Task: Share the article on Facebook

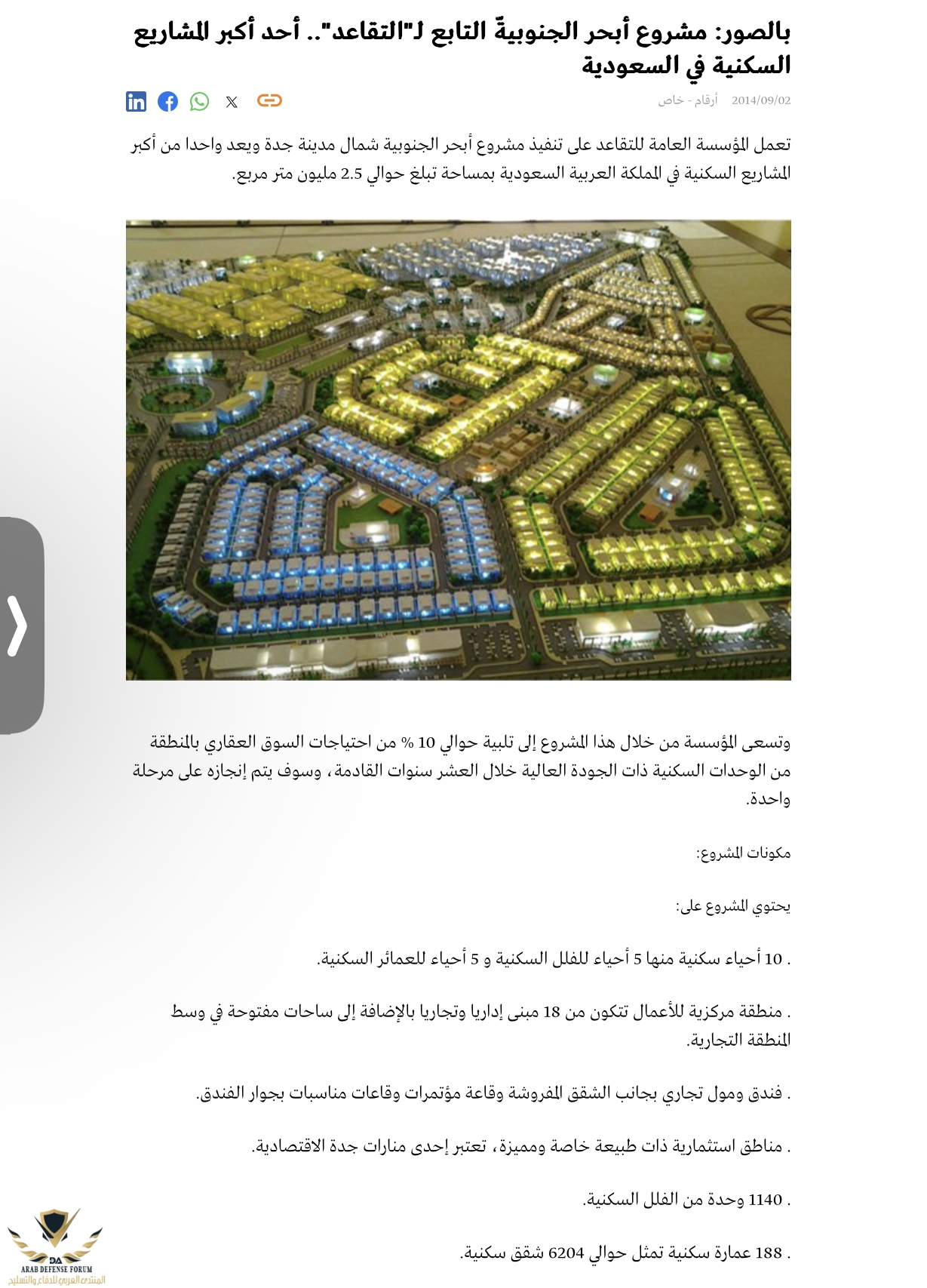Action: coord(167,101)
